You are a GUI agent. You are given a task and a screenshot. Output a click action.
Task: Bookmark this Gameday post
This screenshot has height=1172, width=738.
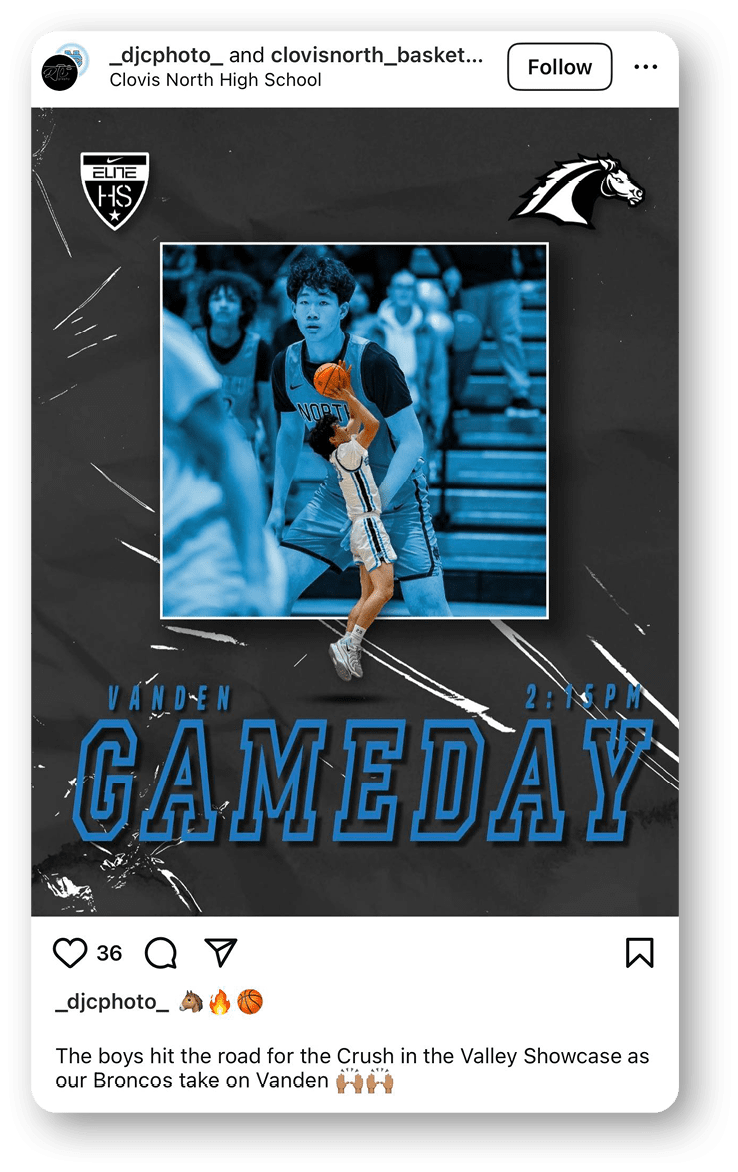[639, 953]
